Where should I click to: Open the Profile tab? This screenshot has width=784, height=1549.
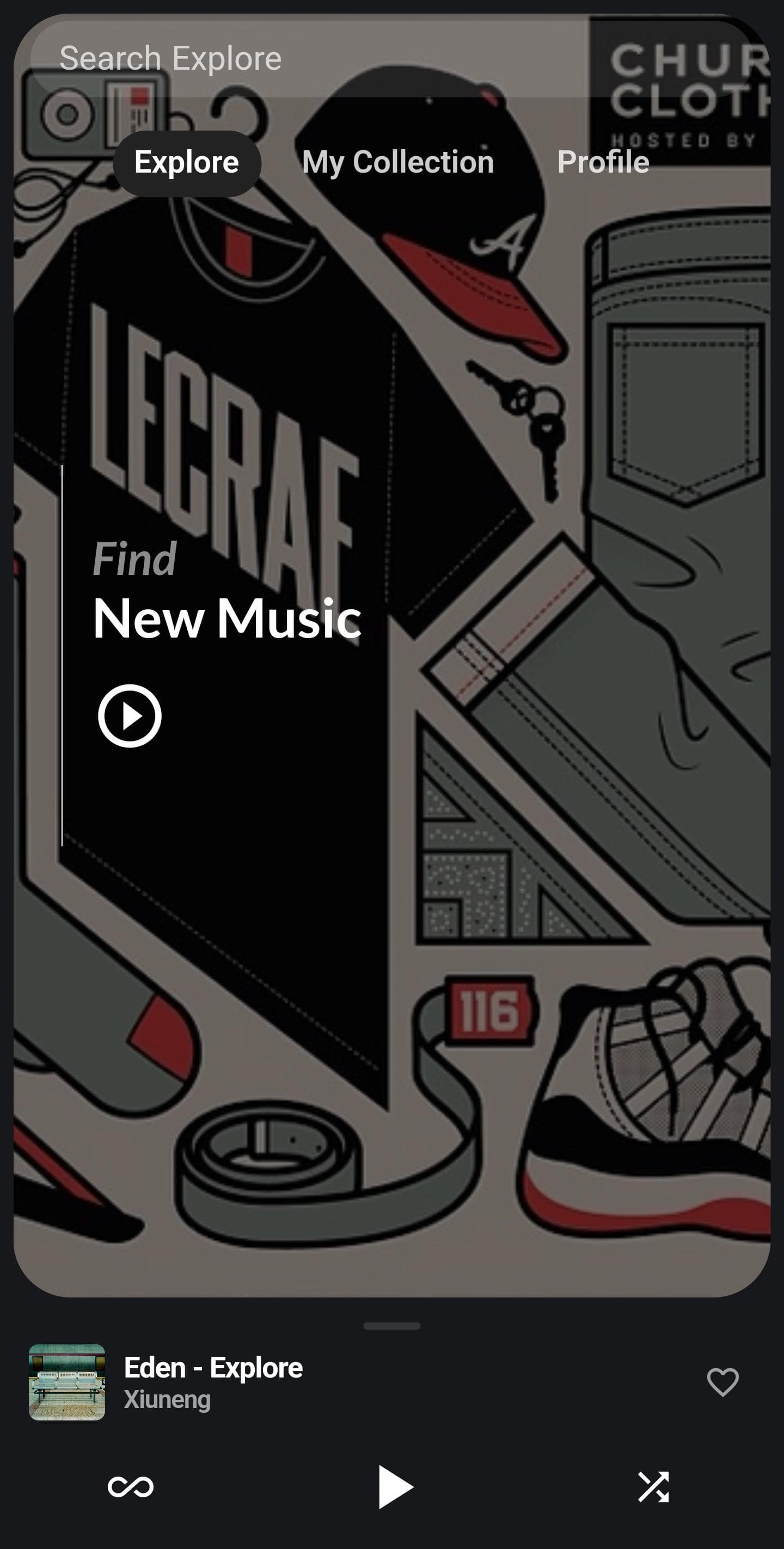click(x=603, y=162)
